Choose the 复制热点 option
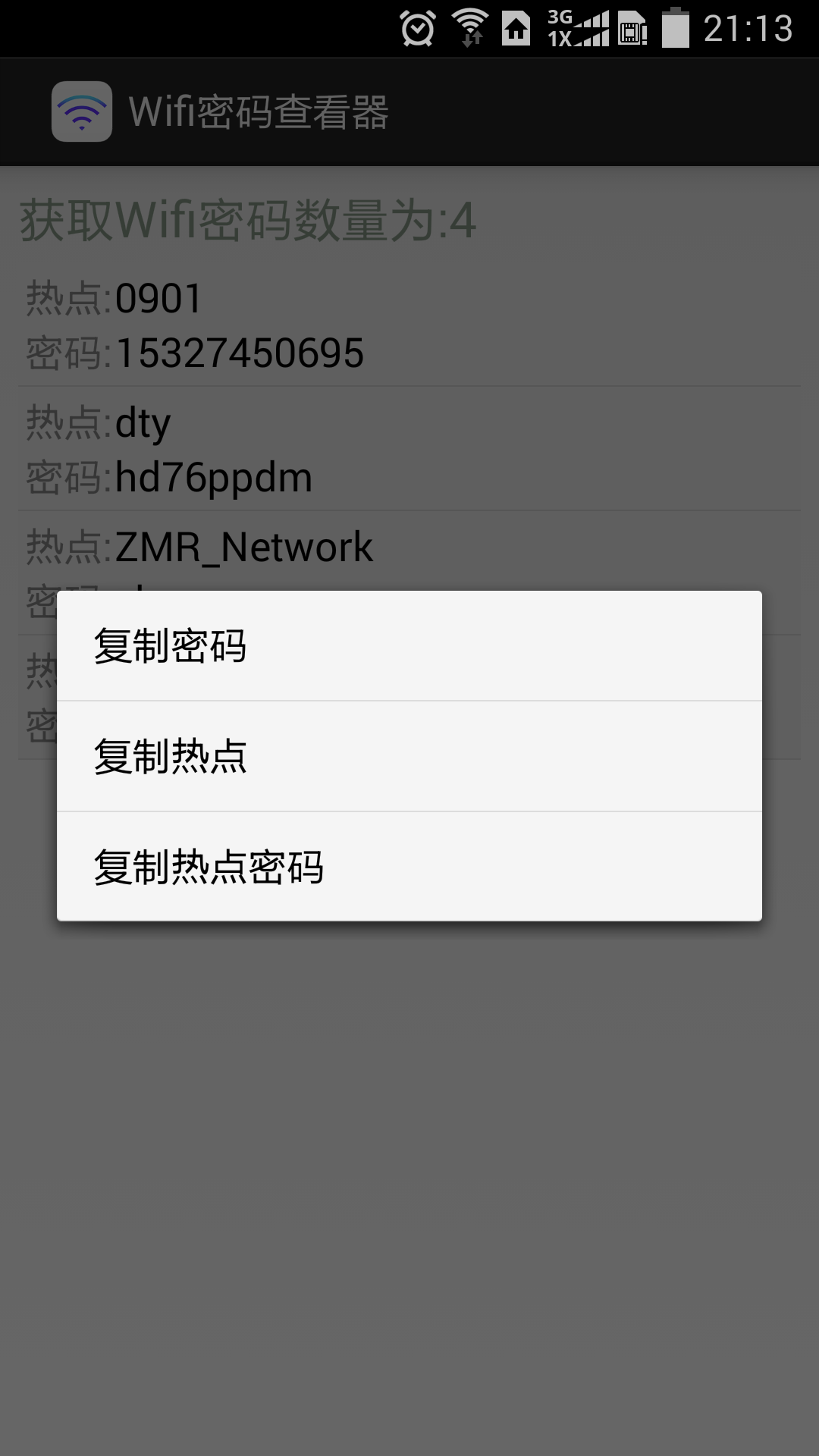 (x=409, y=757)
